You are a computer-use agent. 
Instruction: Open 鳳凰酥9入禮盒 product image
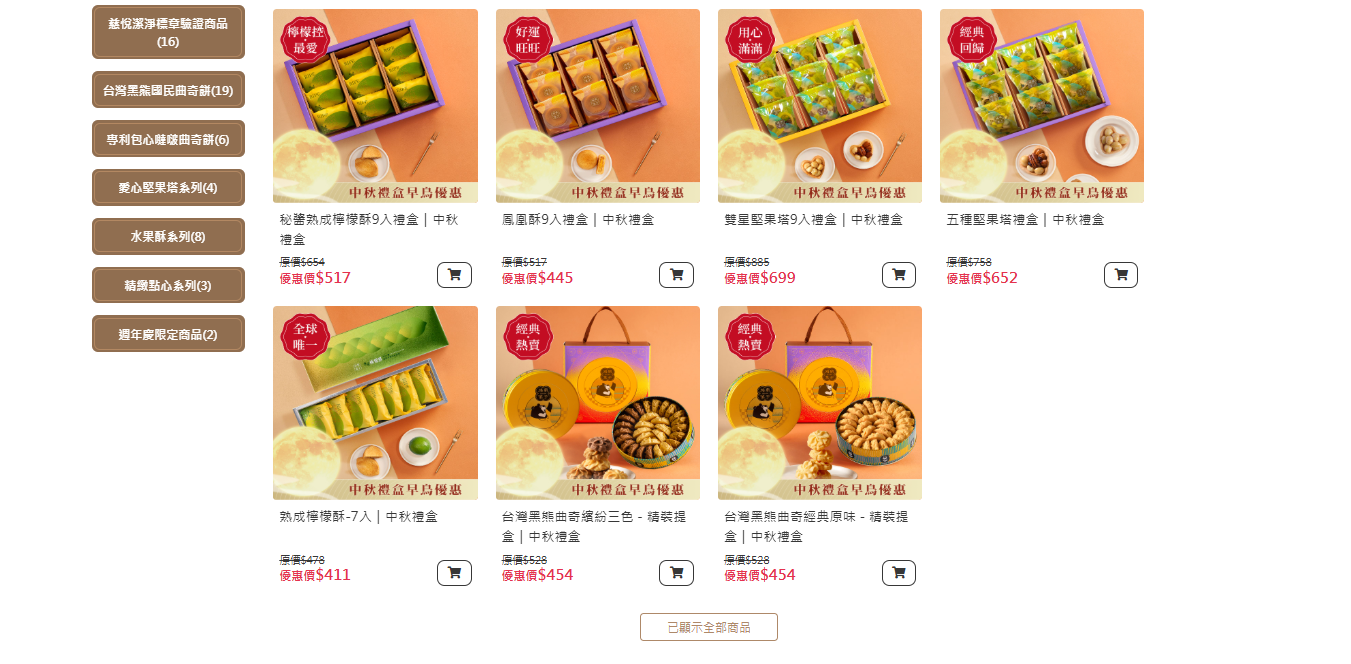tap(597, 106)
